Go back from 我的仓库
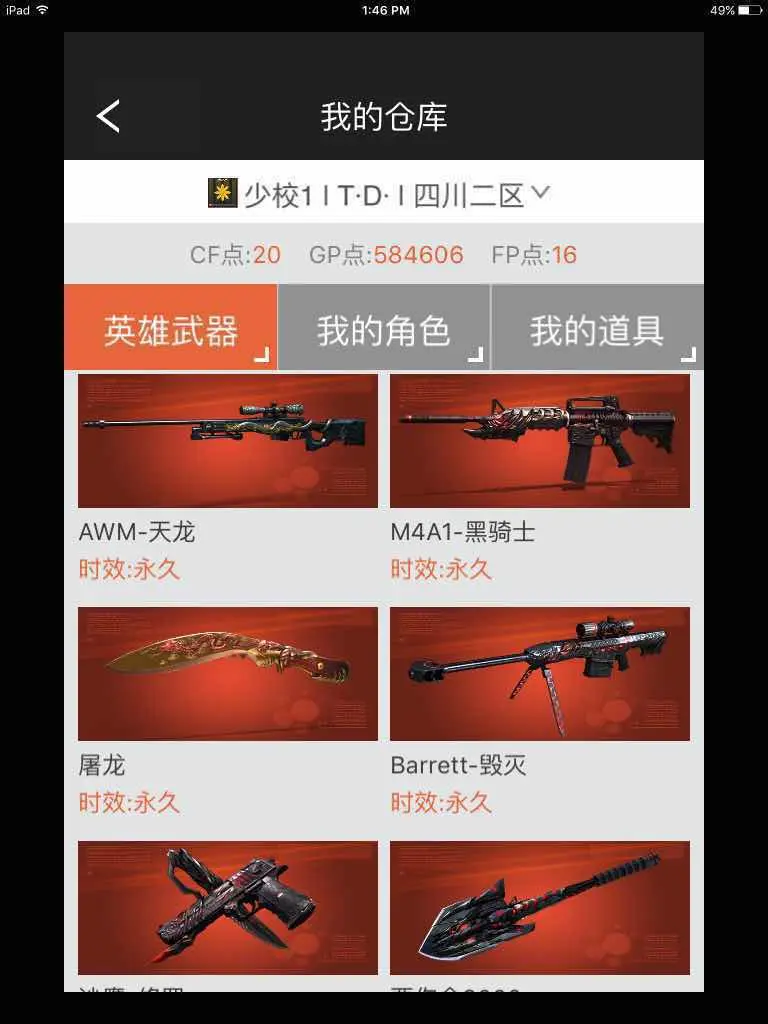 coord(110,117)
